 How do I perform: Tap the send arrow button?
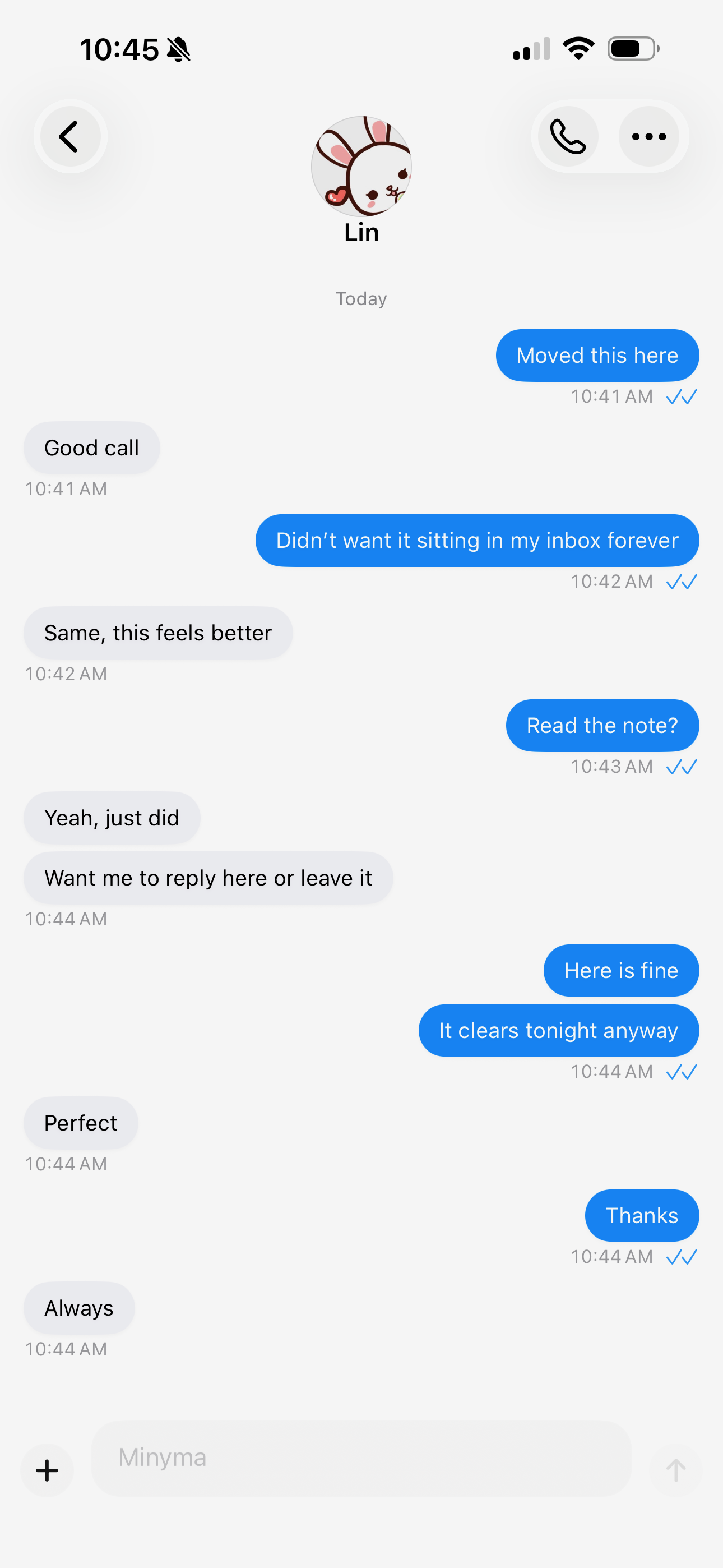(x=675, y=1470)
